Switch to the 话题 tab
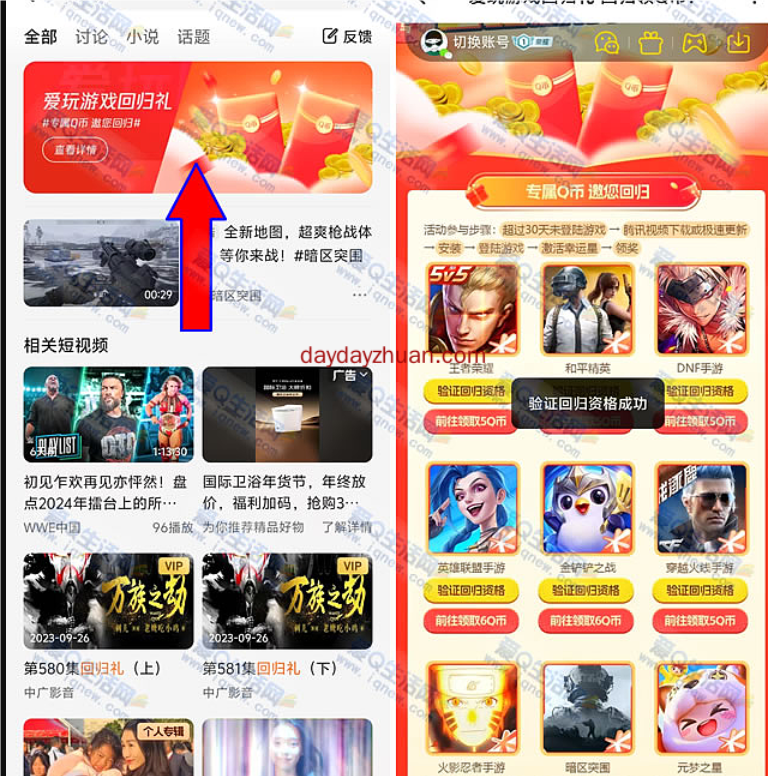768x776 pixels. (x=193, y=36)
